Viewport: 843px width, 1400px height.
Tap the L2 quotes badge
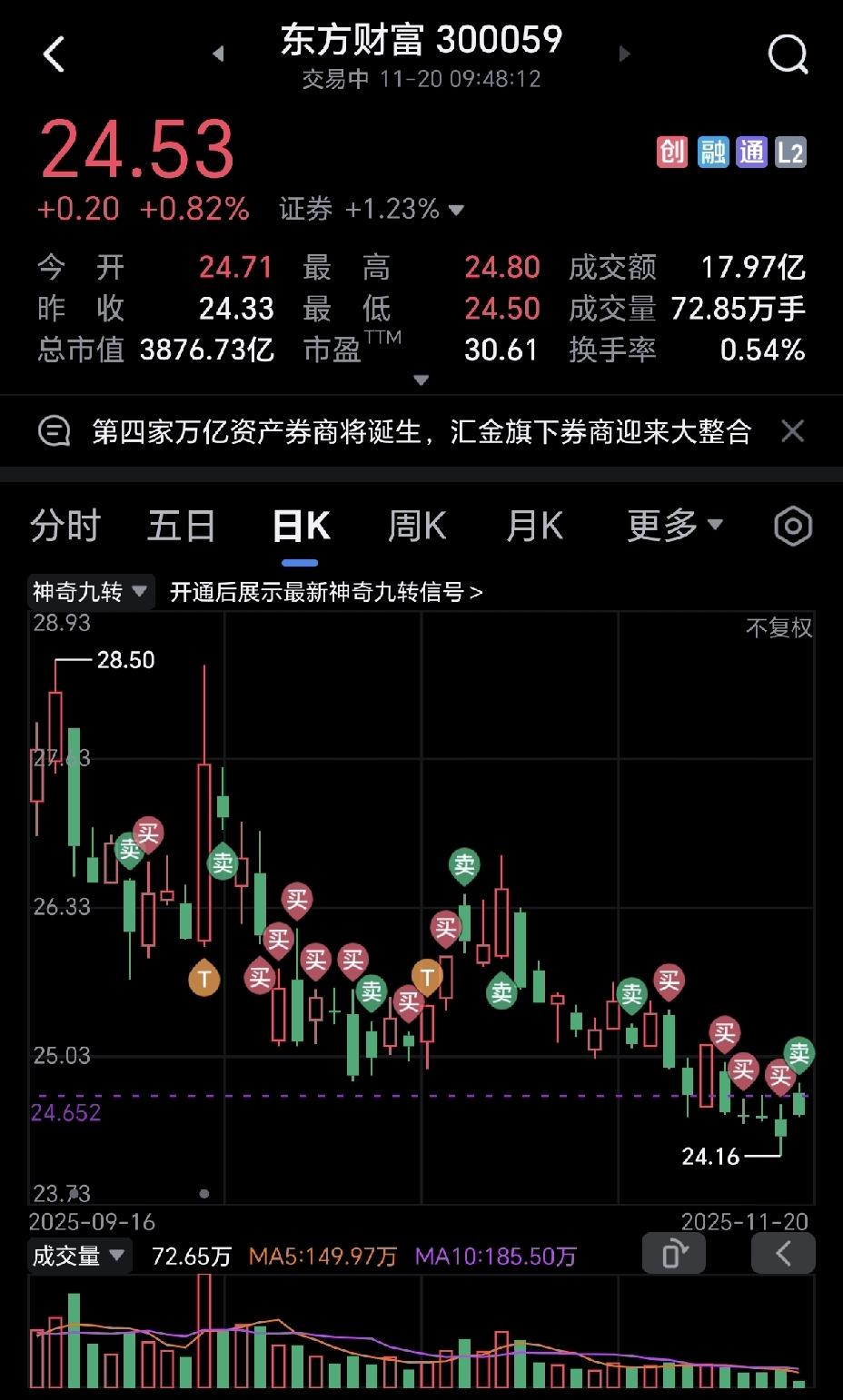(x=791, y=153)
